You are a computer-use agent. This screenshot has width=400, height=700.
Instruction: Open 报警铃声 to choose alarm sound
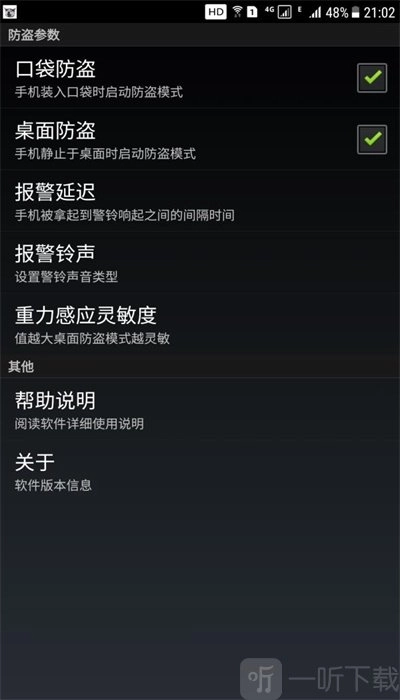[x=200, y=262]
